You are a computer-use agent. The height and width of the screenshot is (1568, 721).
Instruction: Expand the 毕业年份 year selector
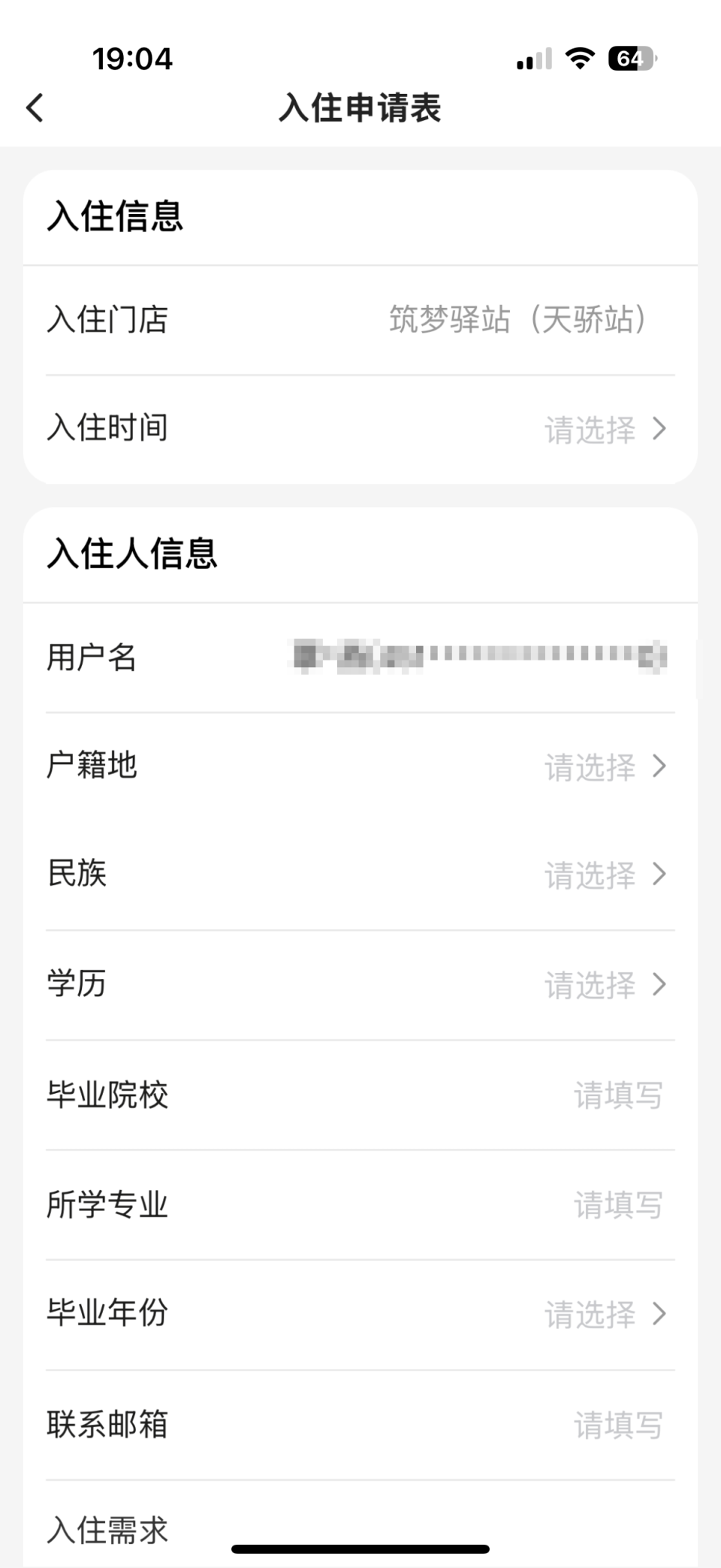605,1315
